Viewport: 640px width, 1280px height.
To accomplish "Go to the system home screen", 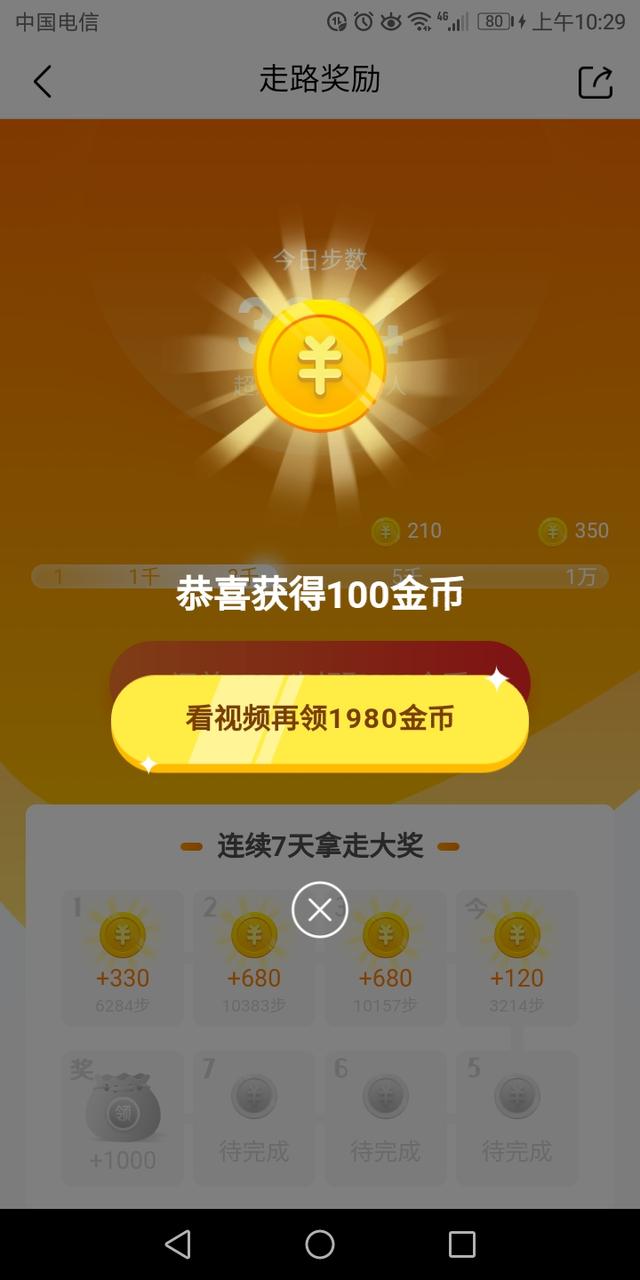I will (x=320, y=1244).
